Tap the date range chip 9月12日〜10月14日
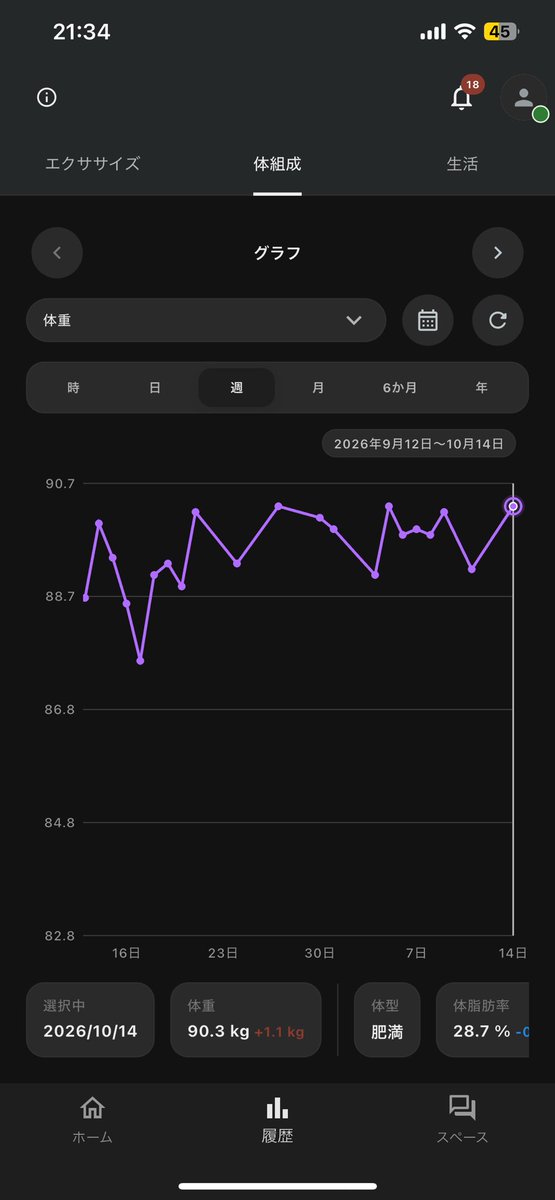Image resolution: width=555 pixels, height=1200 pixels. pos(419,443)
